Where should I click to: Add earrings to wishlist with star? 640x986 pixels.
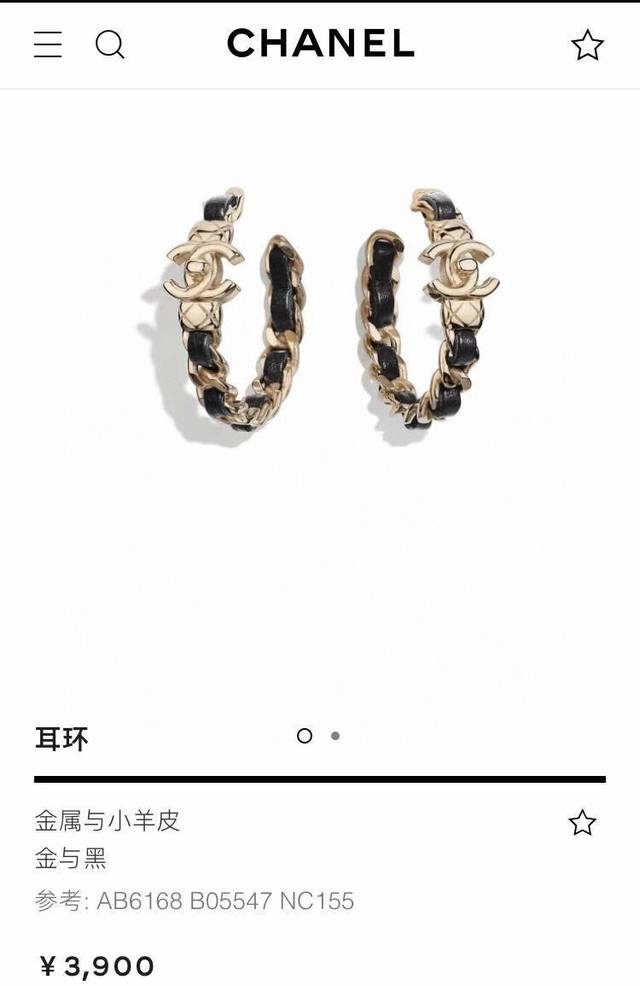[x=582, y=823]
